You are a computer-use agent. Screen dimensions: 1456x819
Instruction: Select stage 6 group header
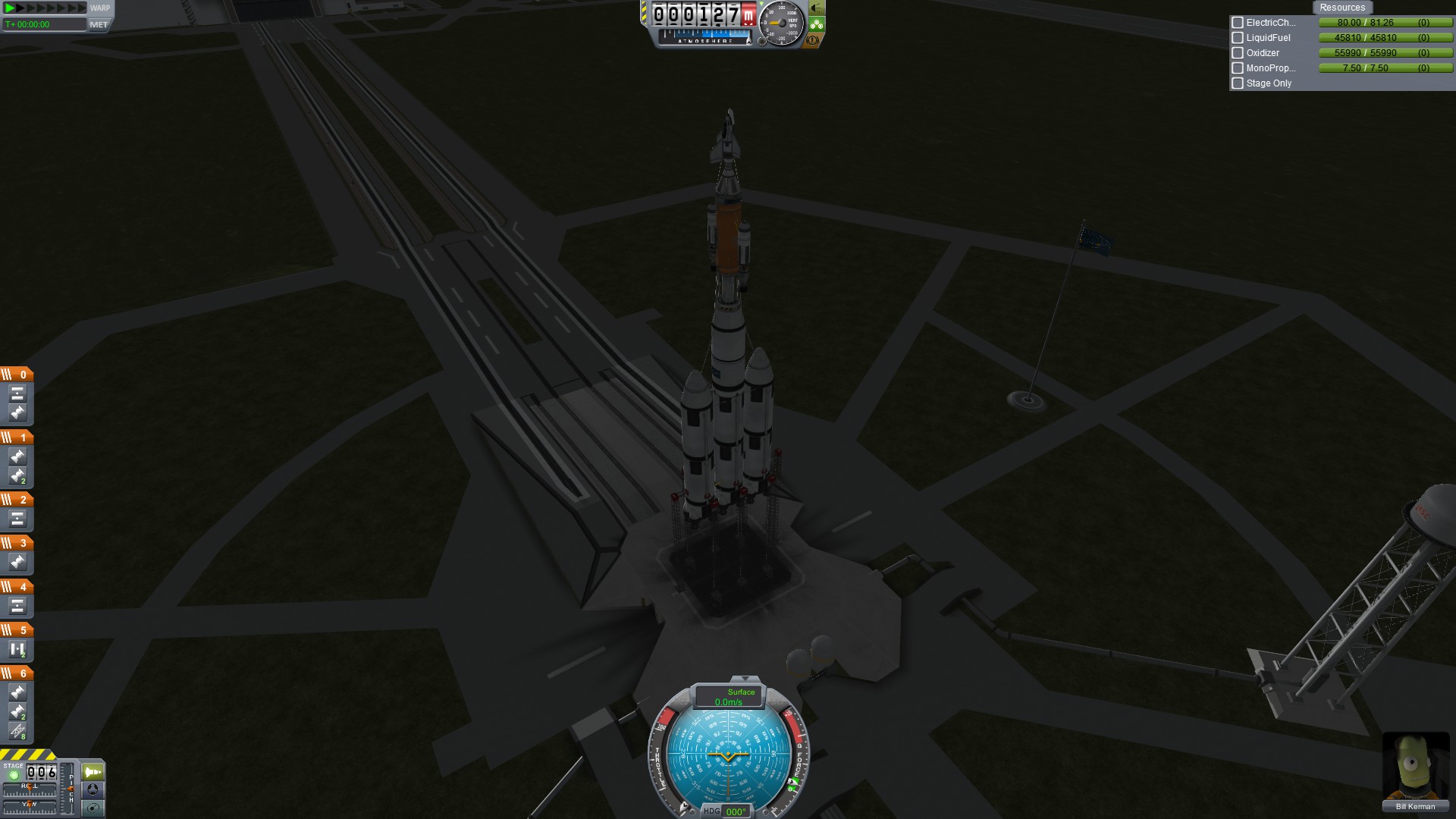coord(17,673)
